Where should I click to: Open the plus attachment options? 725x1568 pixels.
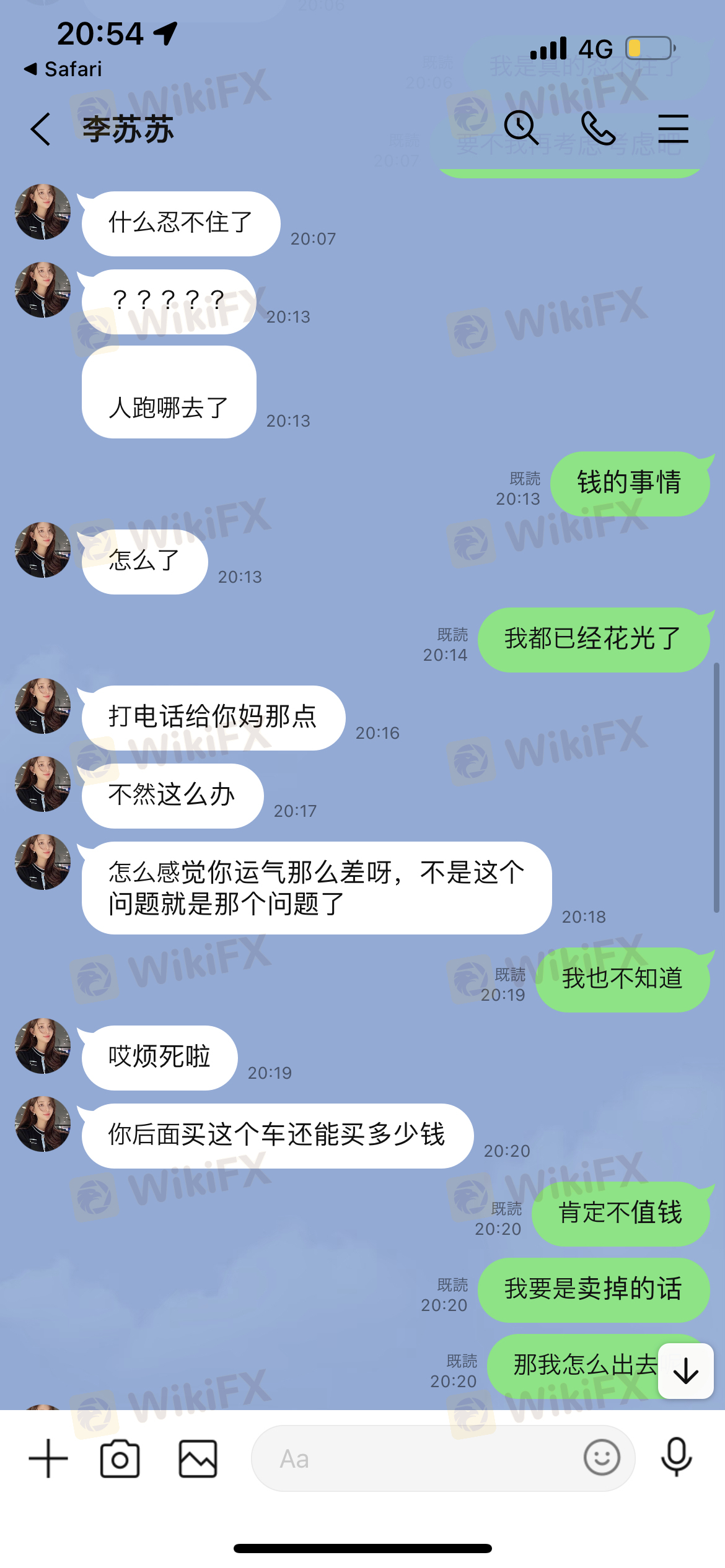pos(48,1458)
